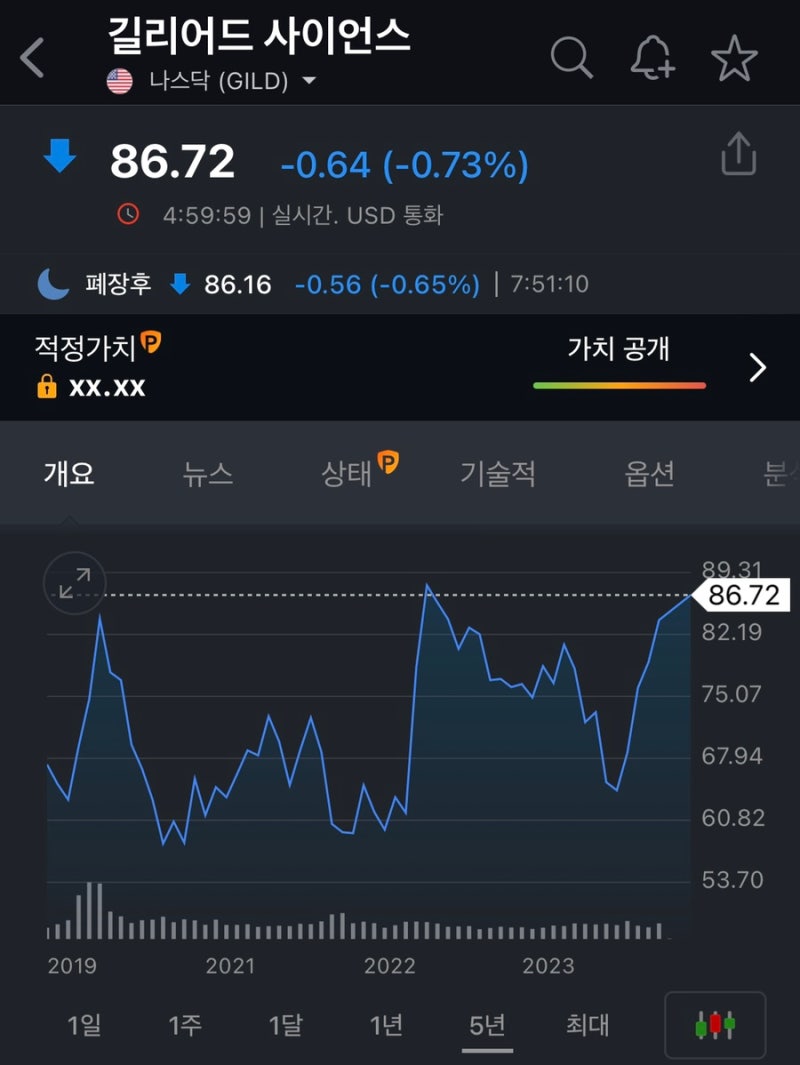Screen dimensions: 800x1065
Task: Open the search function
Action: point(571,58)
